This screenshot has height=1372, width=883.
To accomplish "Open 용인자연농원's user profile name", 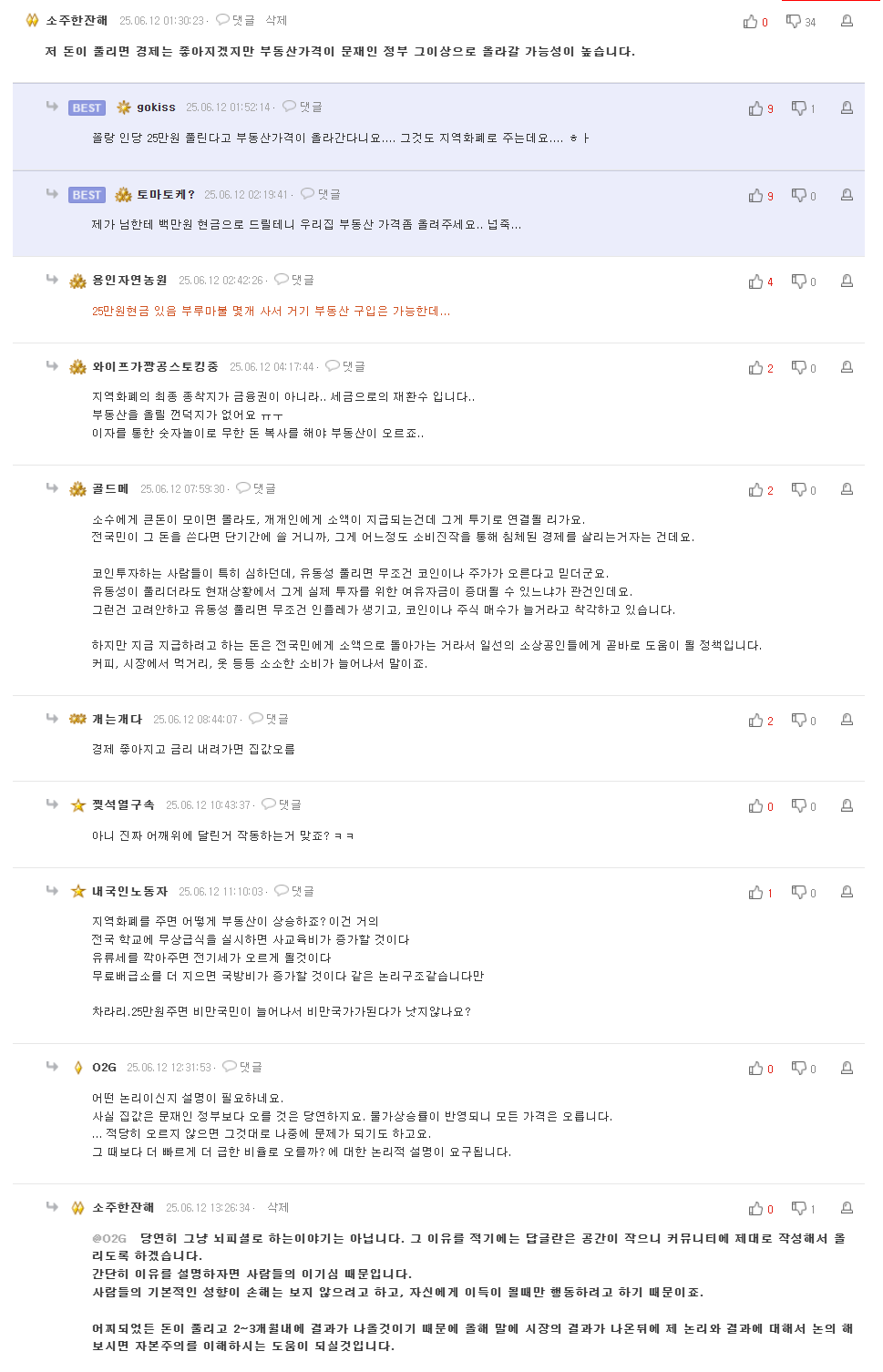I will [x=129, y=280].
